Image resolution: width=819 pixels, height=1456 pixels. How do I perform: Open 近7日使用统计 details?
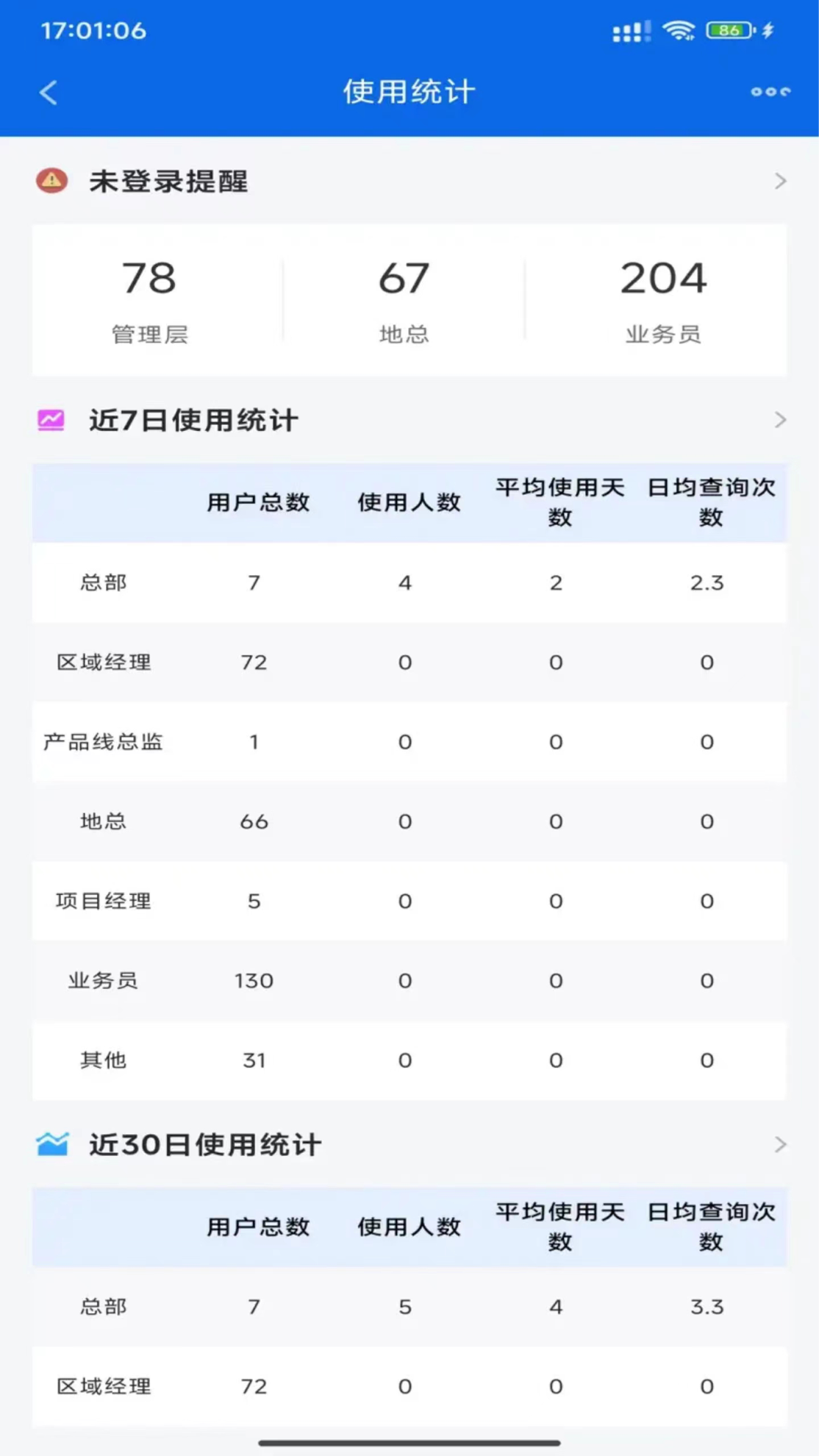[x=779, y=420]
